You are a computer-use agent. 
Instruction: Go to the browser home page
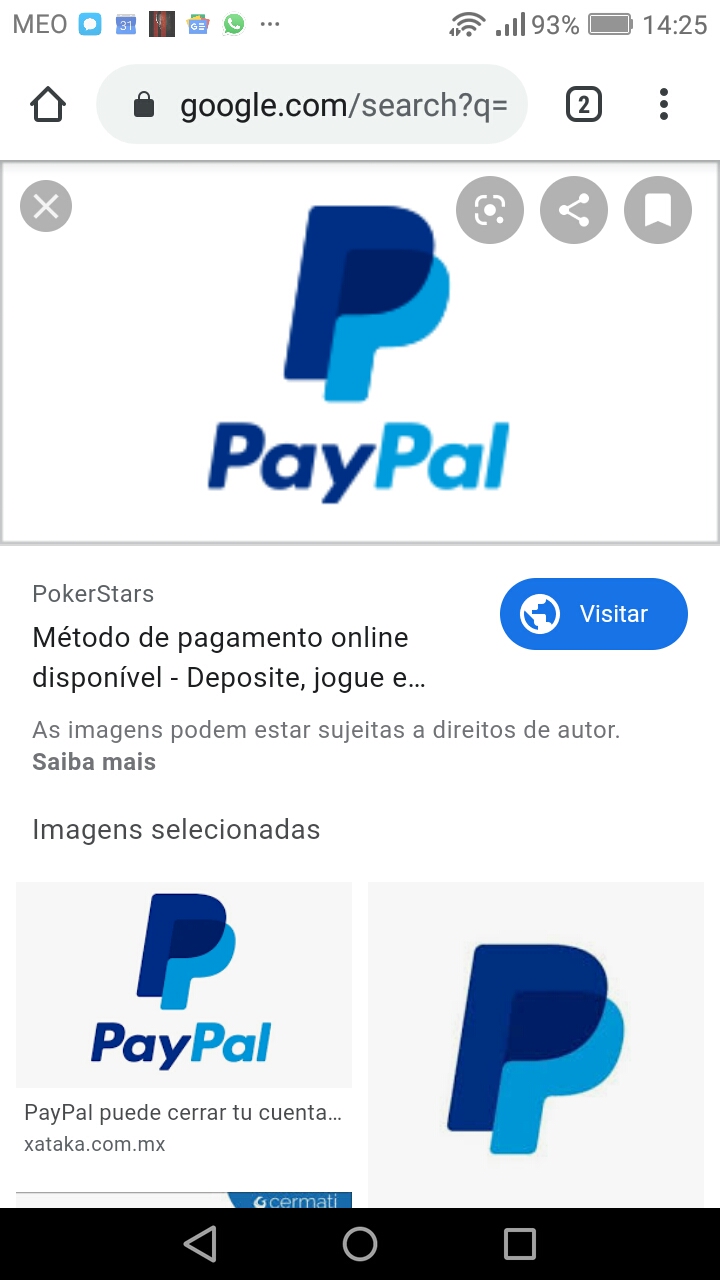click(x=48, y=105)
